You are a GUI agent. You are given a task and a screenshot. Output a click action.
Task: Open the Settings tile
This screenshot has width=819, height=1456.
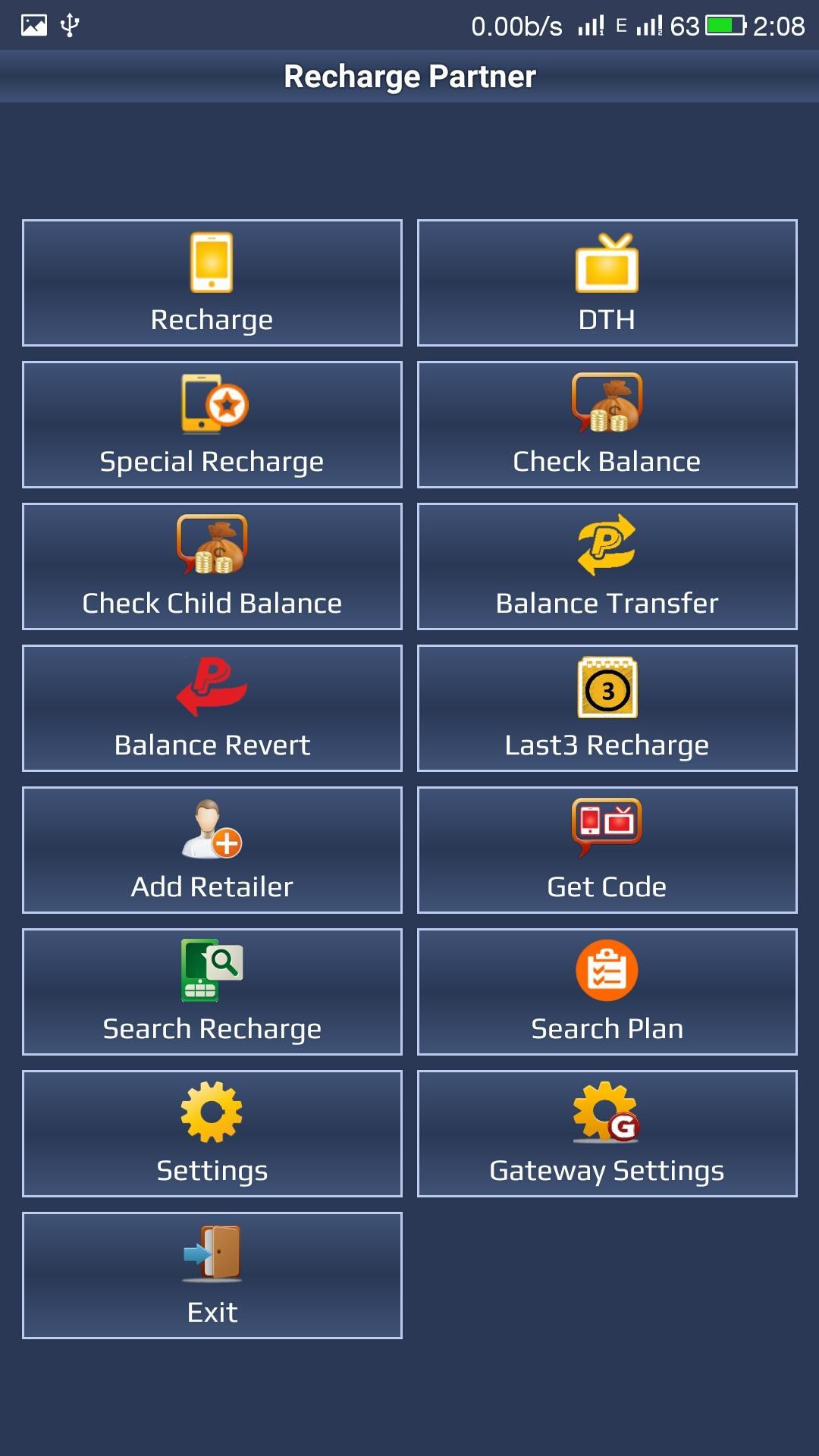(x=212, y=1134)
